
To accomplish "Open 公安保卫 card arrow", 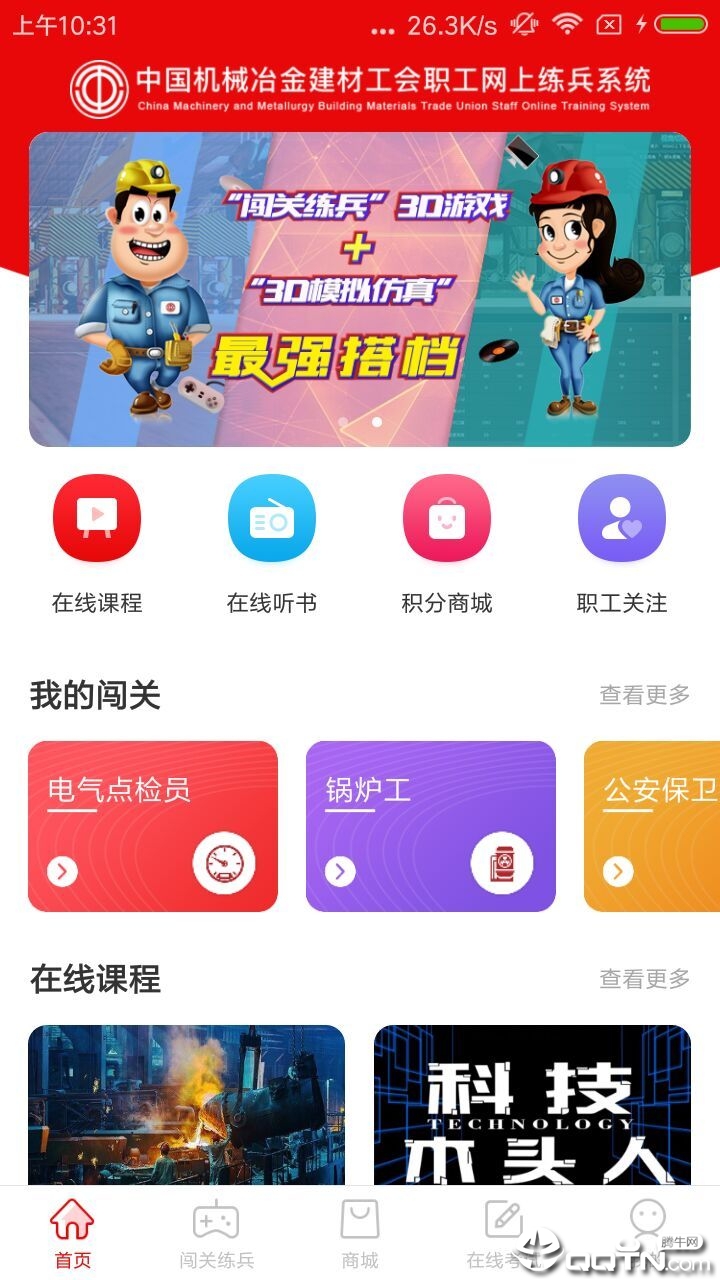I will coord(618,871).
